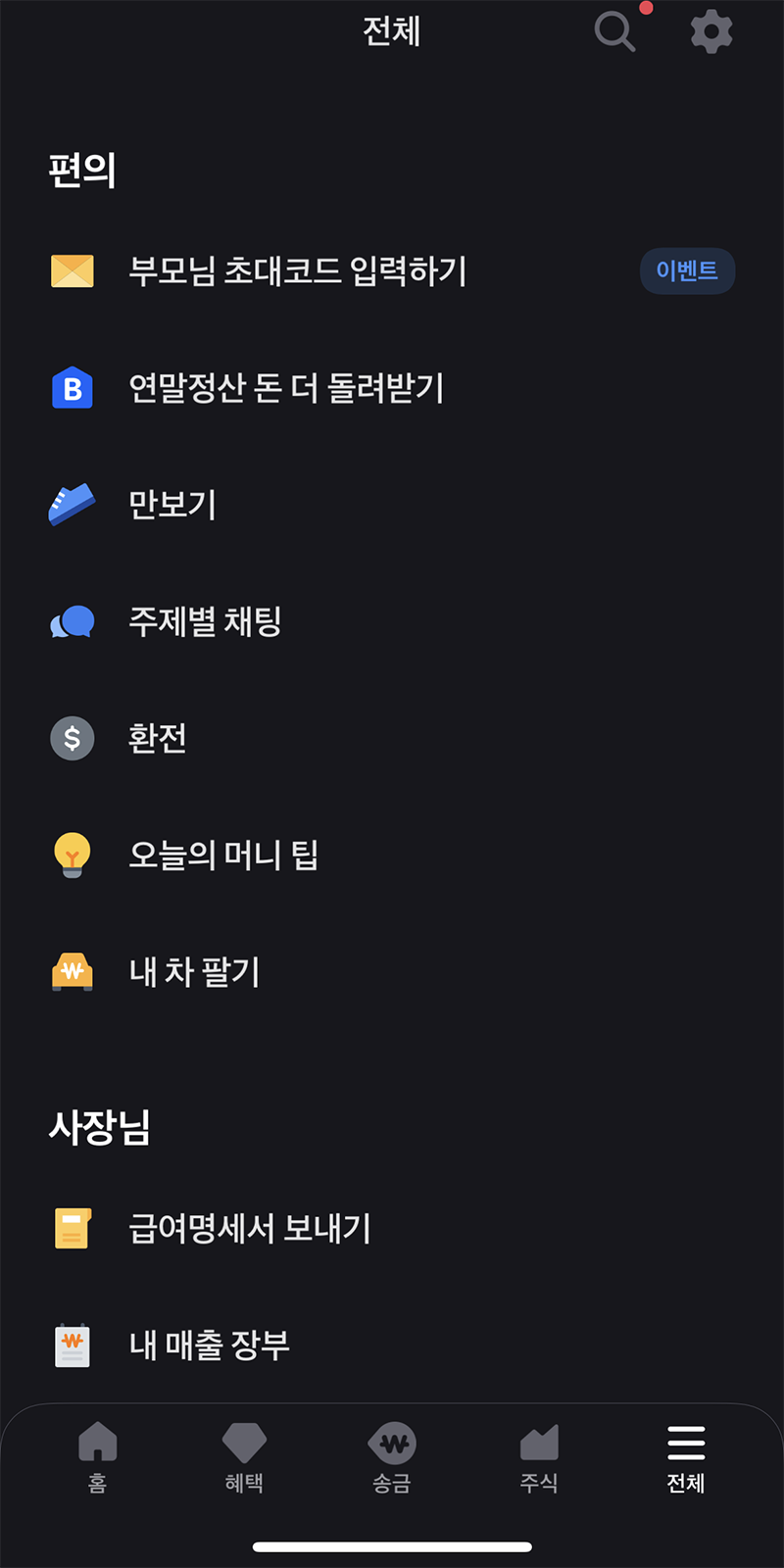Open settings via the gear icon
The height and width of the screenshot is (1568, 784).
(711, 32)
